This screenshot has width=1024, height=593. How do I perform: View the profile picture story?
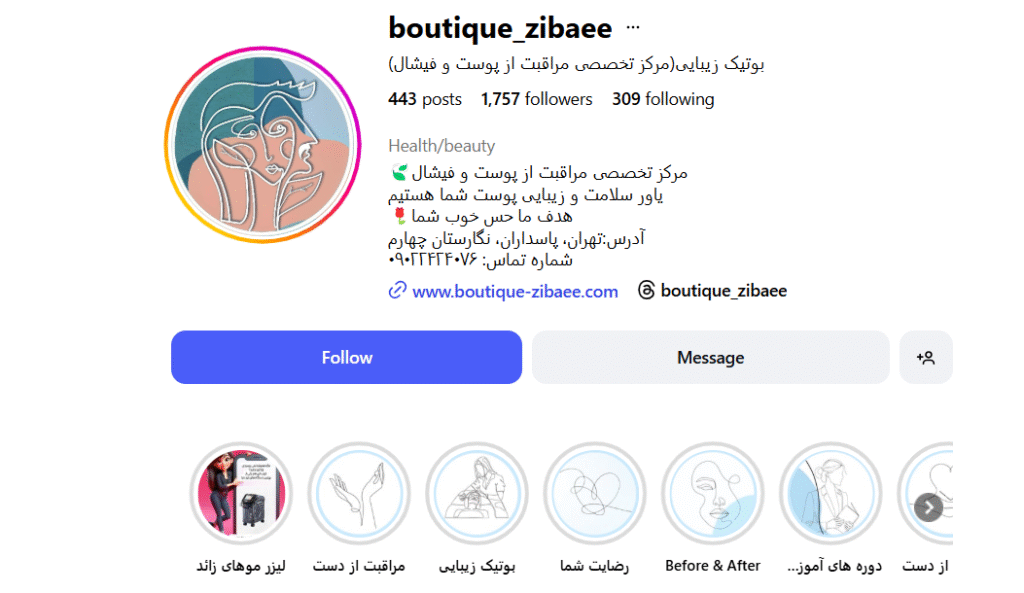[262, 144]
